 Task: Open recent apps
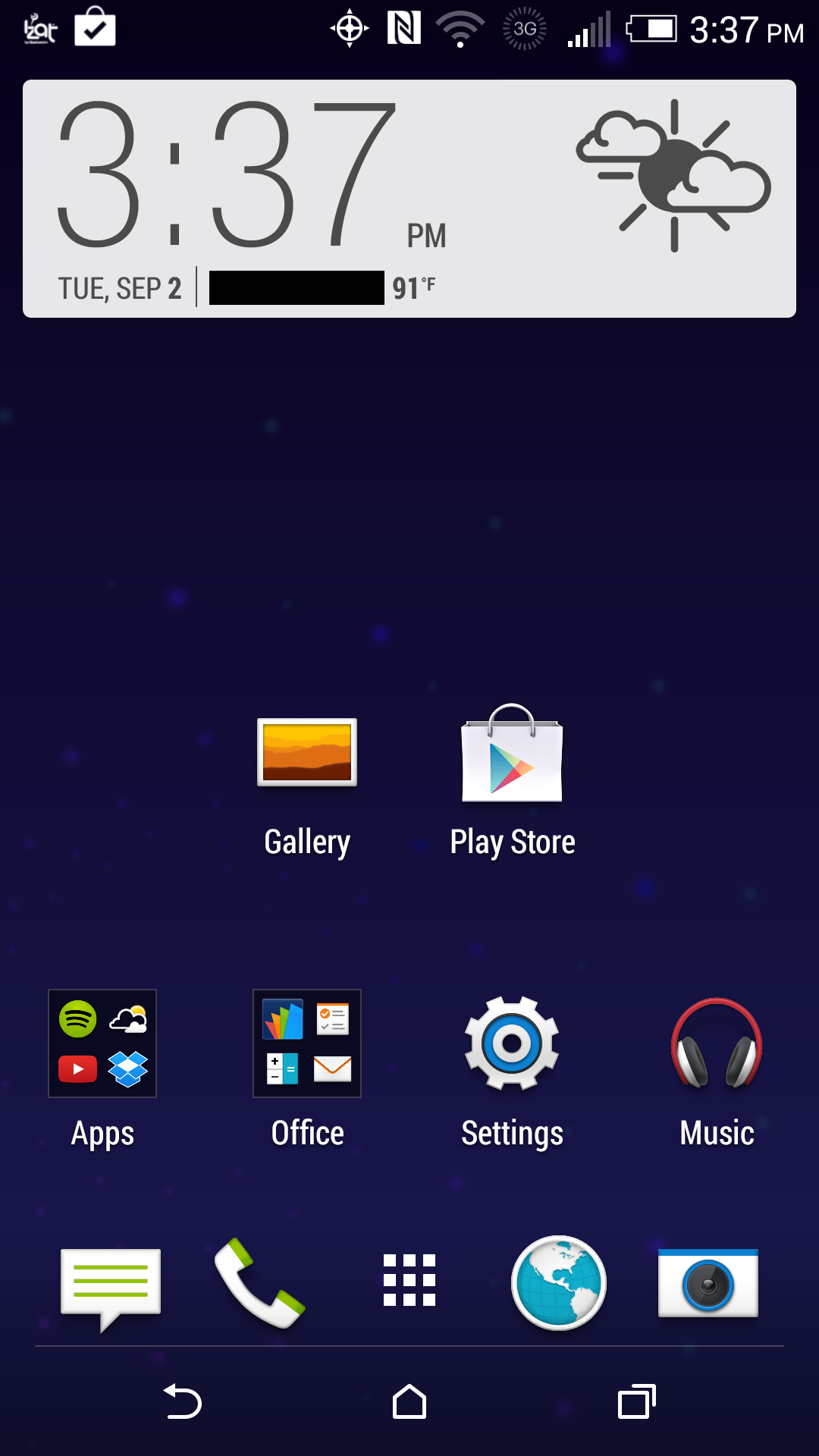637,1401
